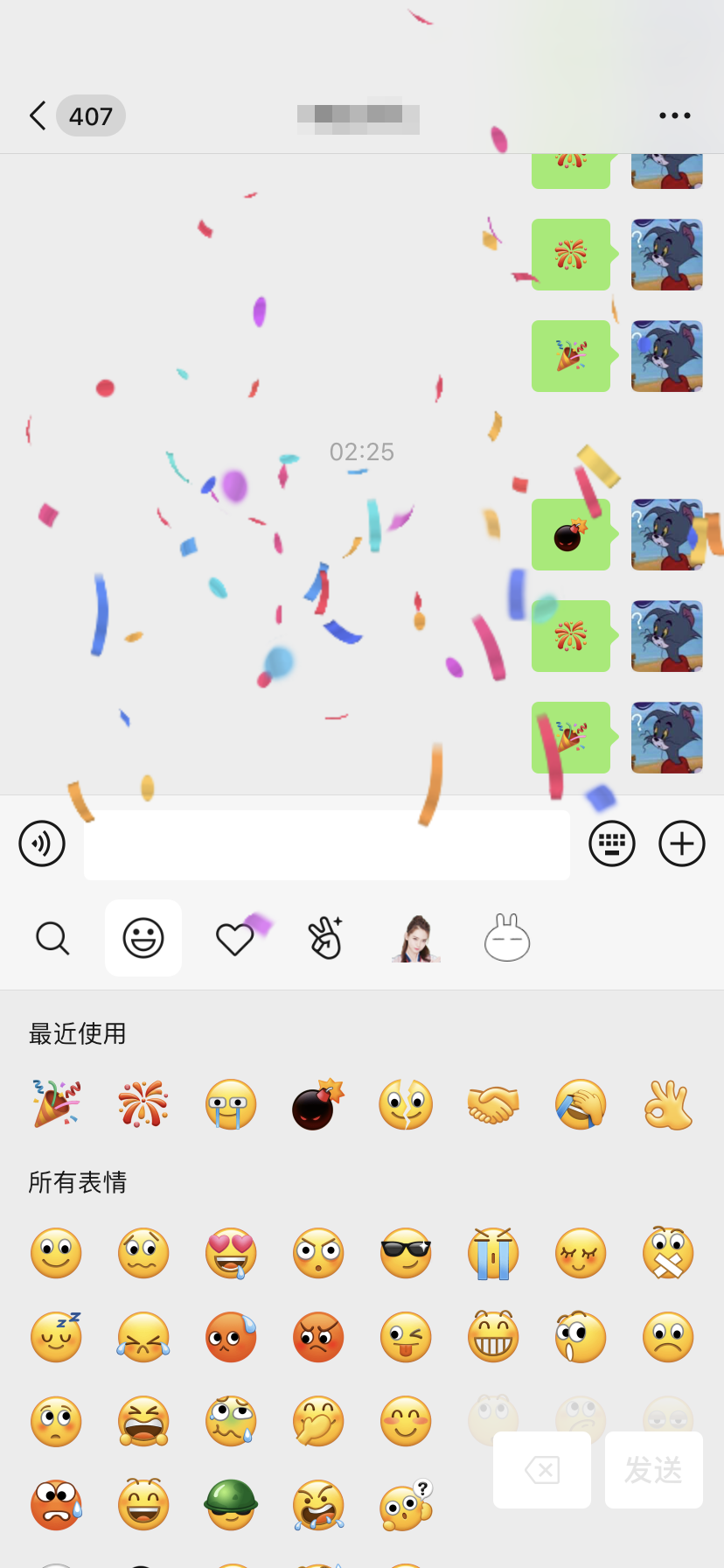The width and height of the screenshot is (724, 1568).
Task: Tap the message text field
Action: tap(326, 844)
